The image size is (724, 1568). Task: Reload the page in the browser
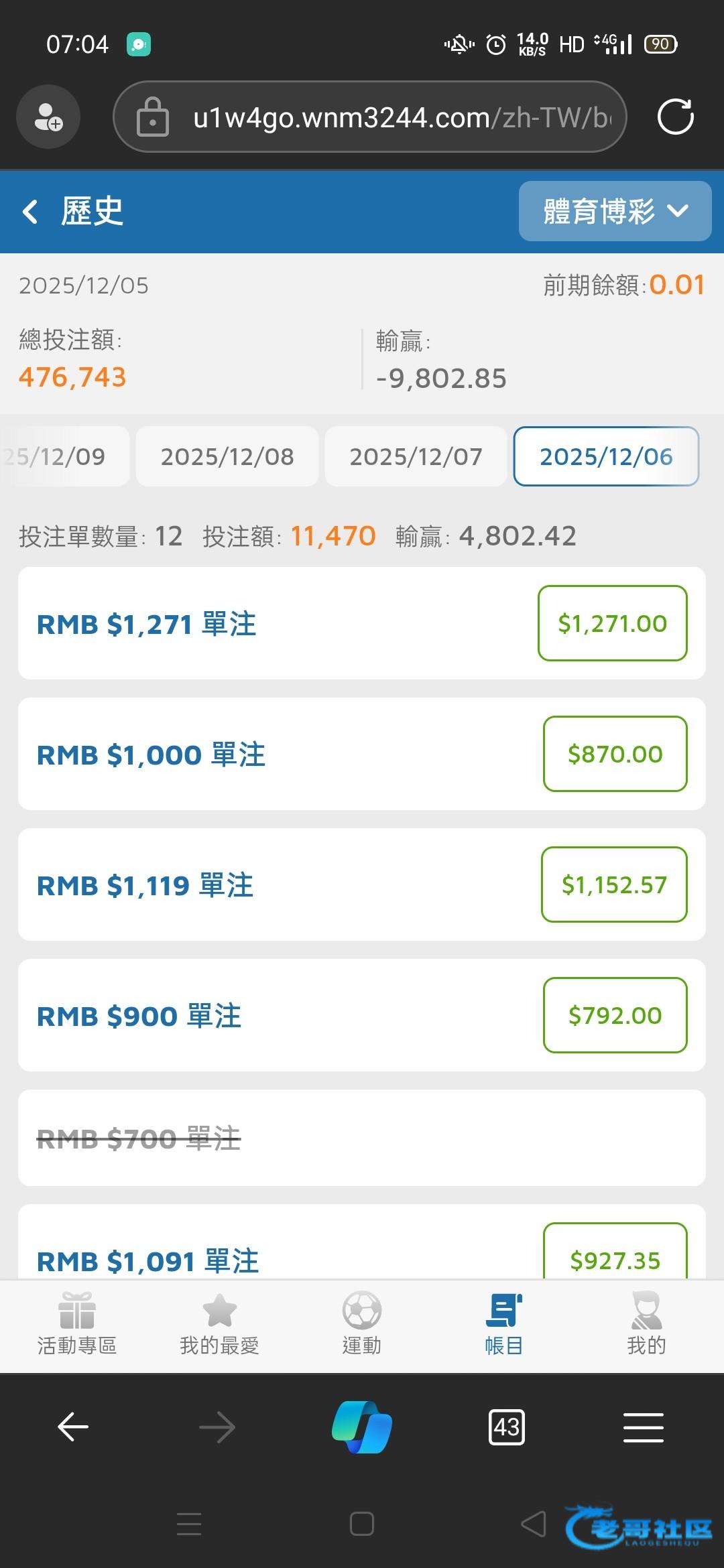click(x=675, y=117)
